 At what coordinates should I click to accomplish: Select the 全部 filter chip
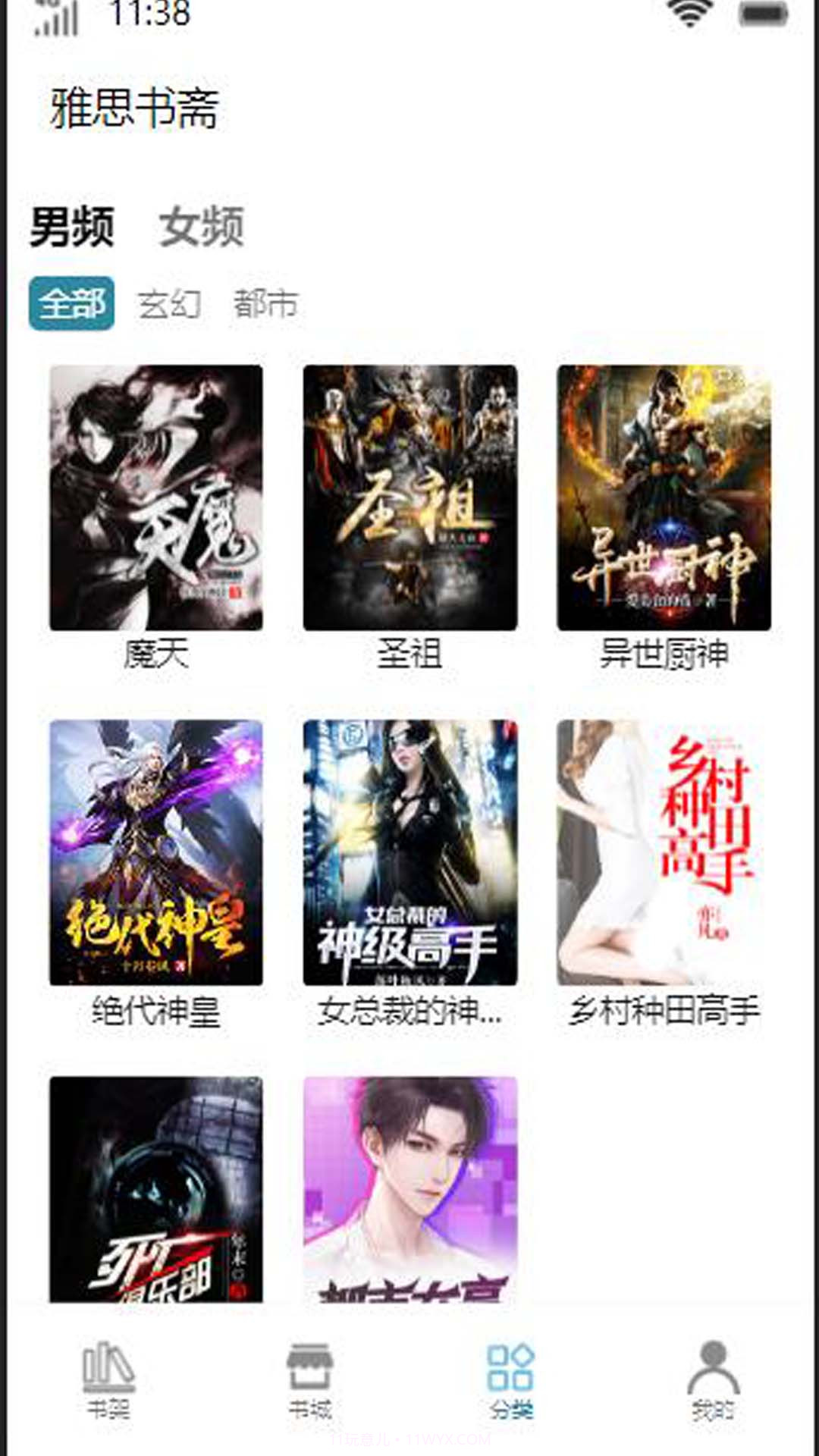tap(73, 303)
